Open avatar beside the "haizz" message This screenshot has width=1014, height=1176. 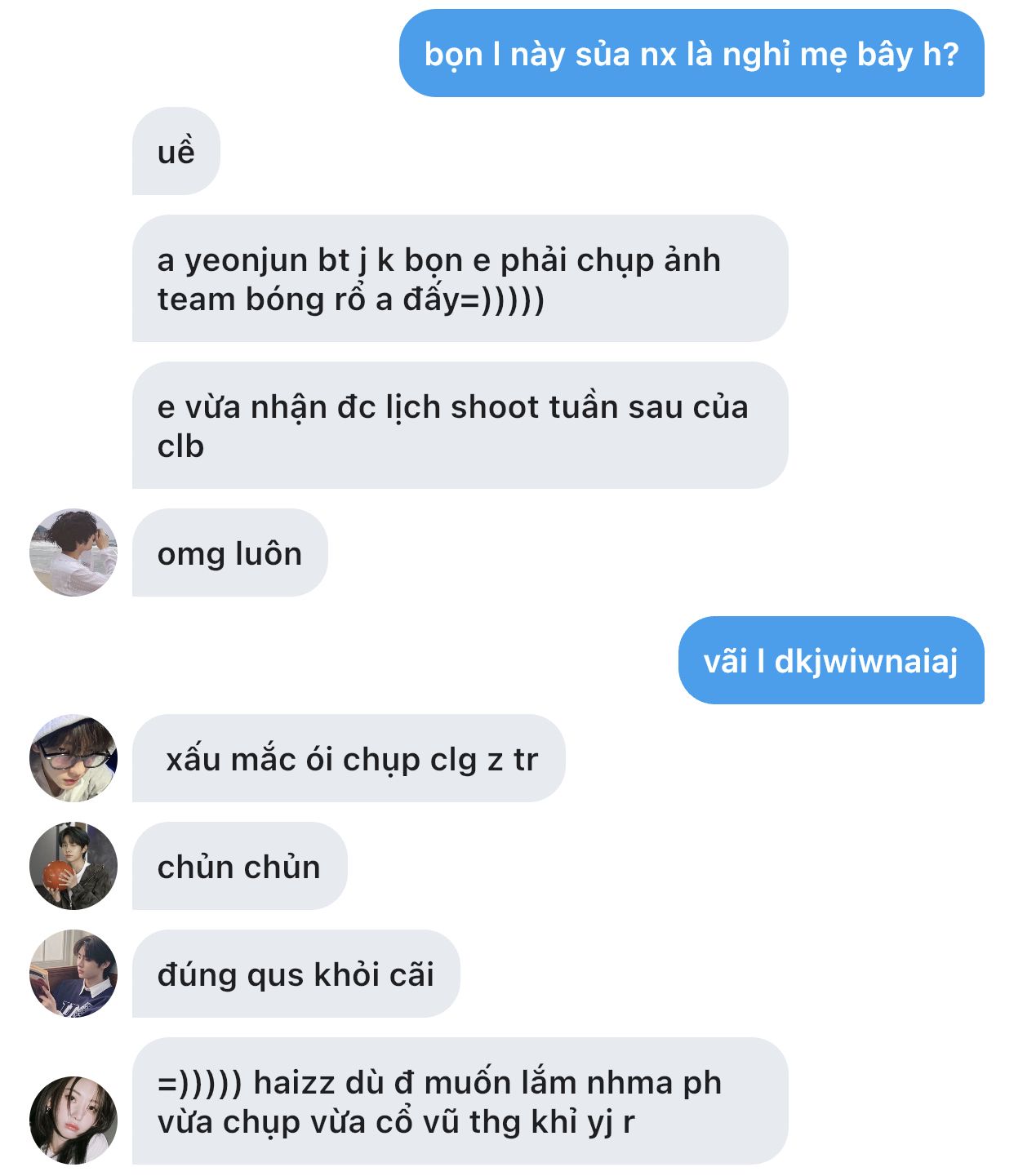73,1120
